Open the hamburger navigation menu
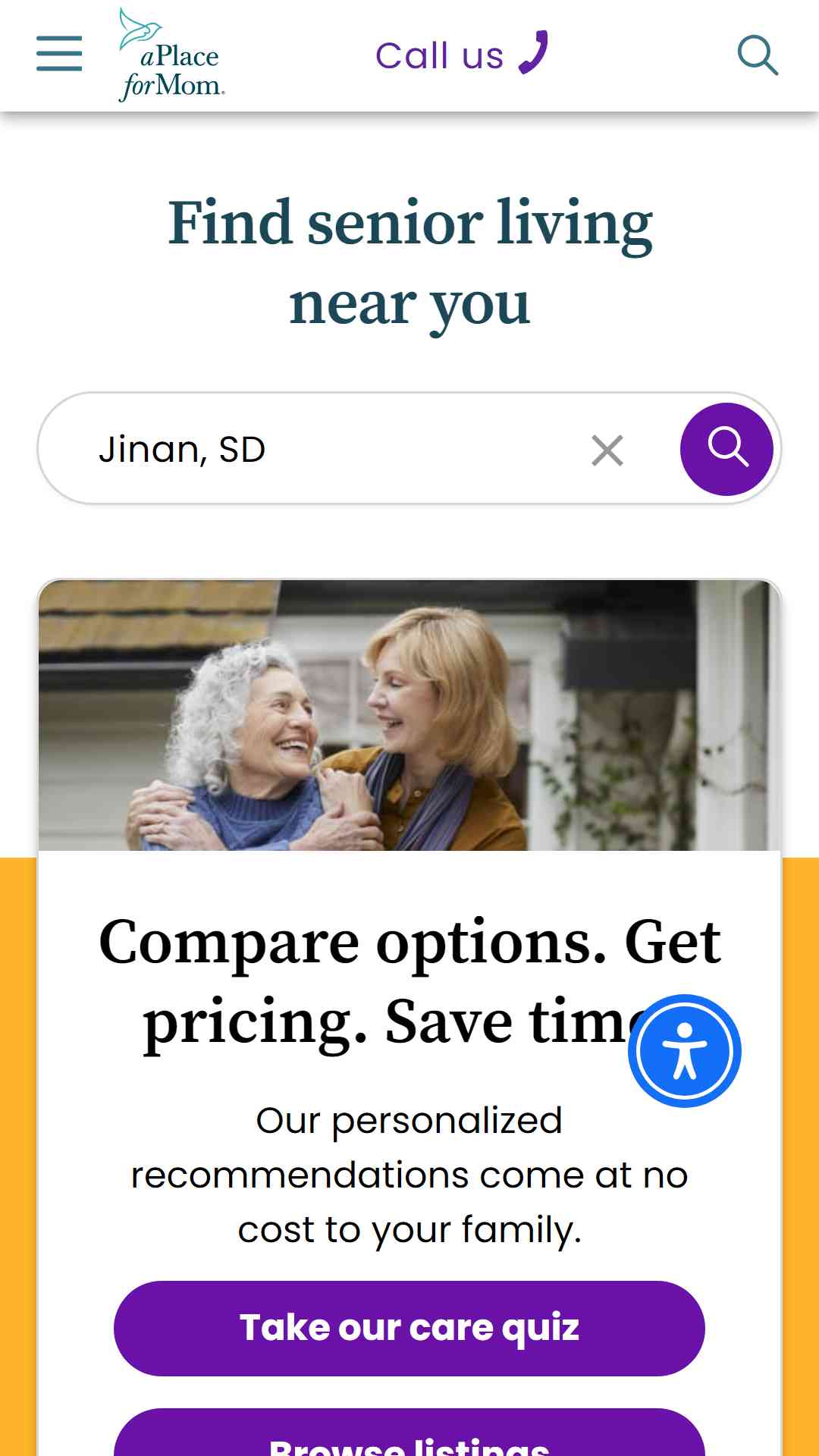The width and height of the screenshot is (819, 1456). pos(59,54)
